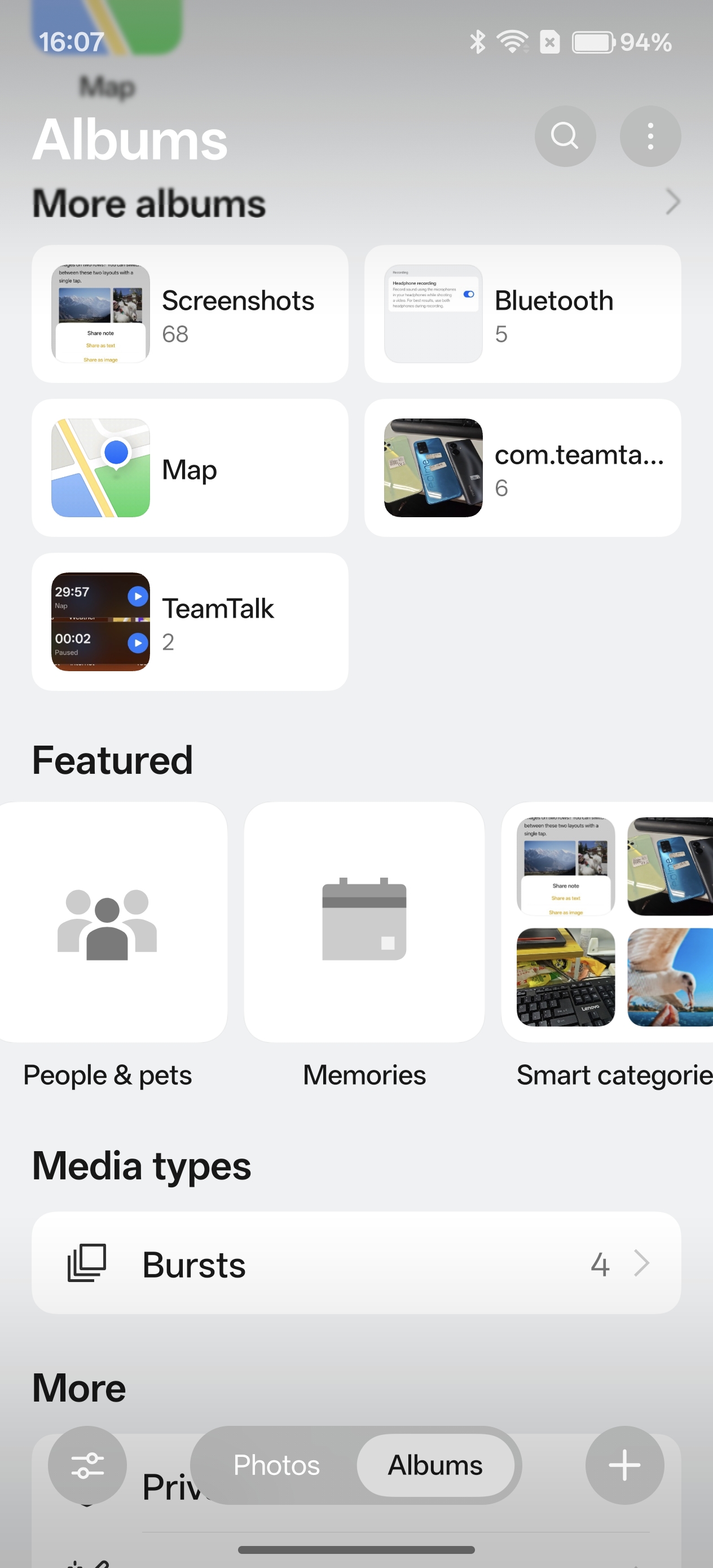Open the Screenshots album
The width and height of the screenshot is (713, 1568).
click(x=190, y=314)
